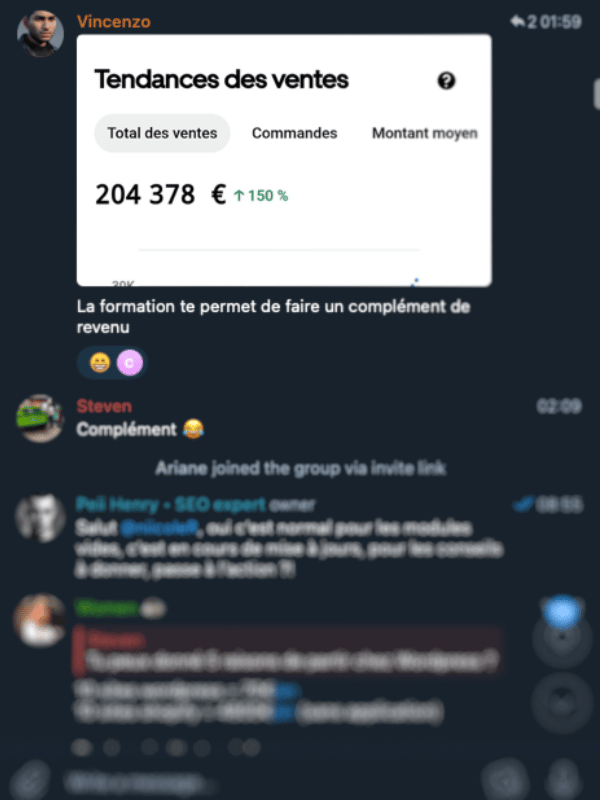
Task: Open Steven's profile avatar
Action: [41, 418]
